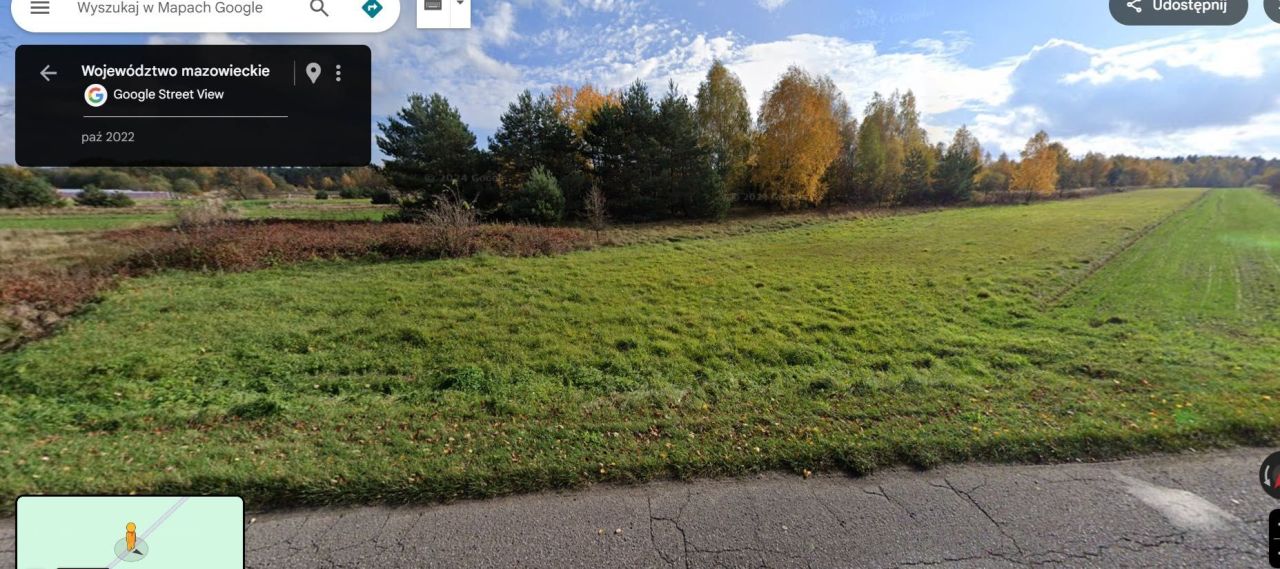
Task: Go back from Street View panel
Action: (x=48, y=73)
